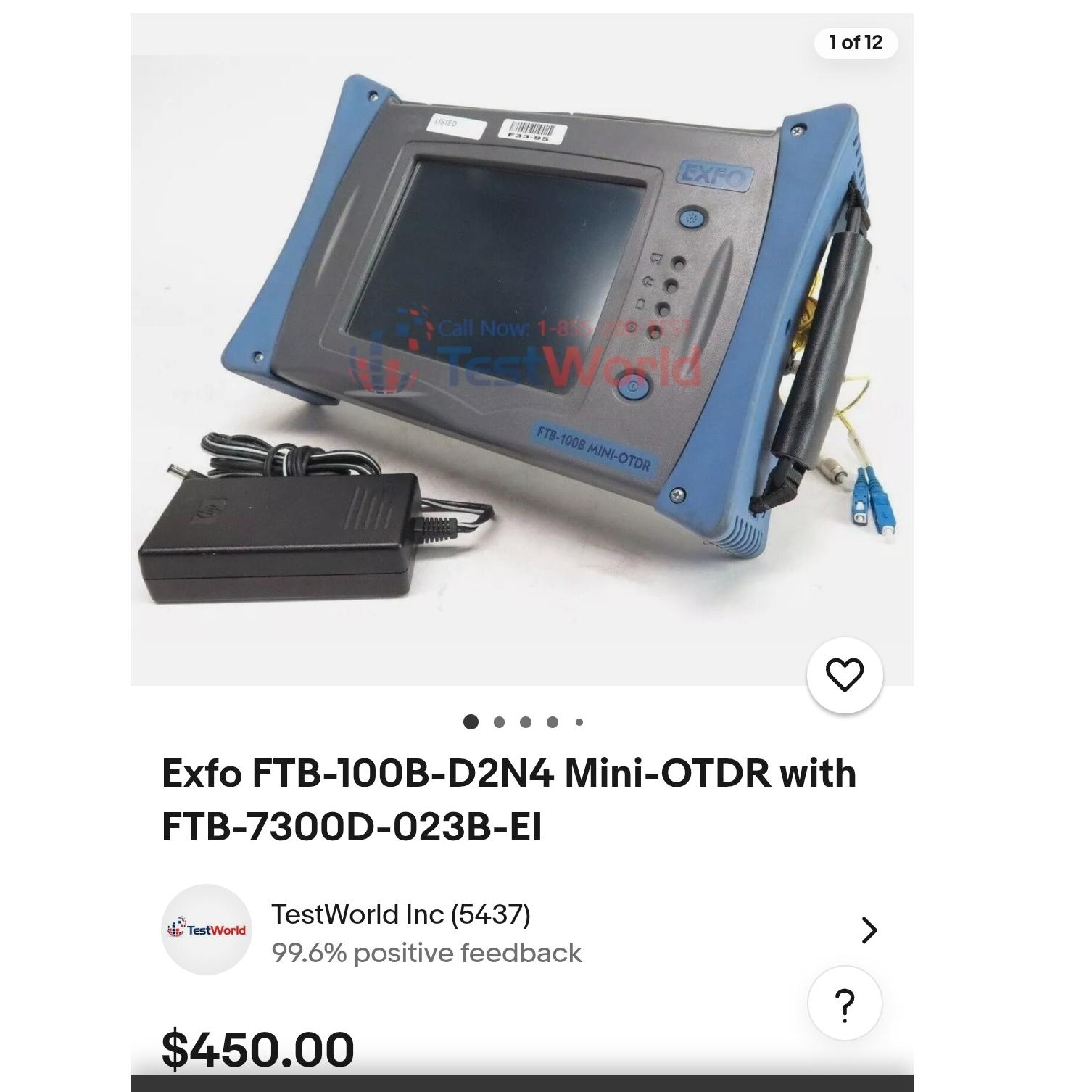Screen dimensions: 1092x1092
Task: Open the Exfo OTDR product photo
Action: (521, 348)
